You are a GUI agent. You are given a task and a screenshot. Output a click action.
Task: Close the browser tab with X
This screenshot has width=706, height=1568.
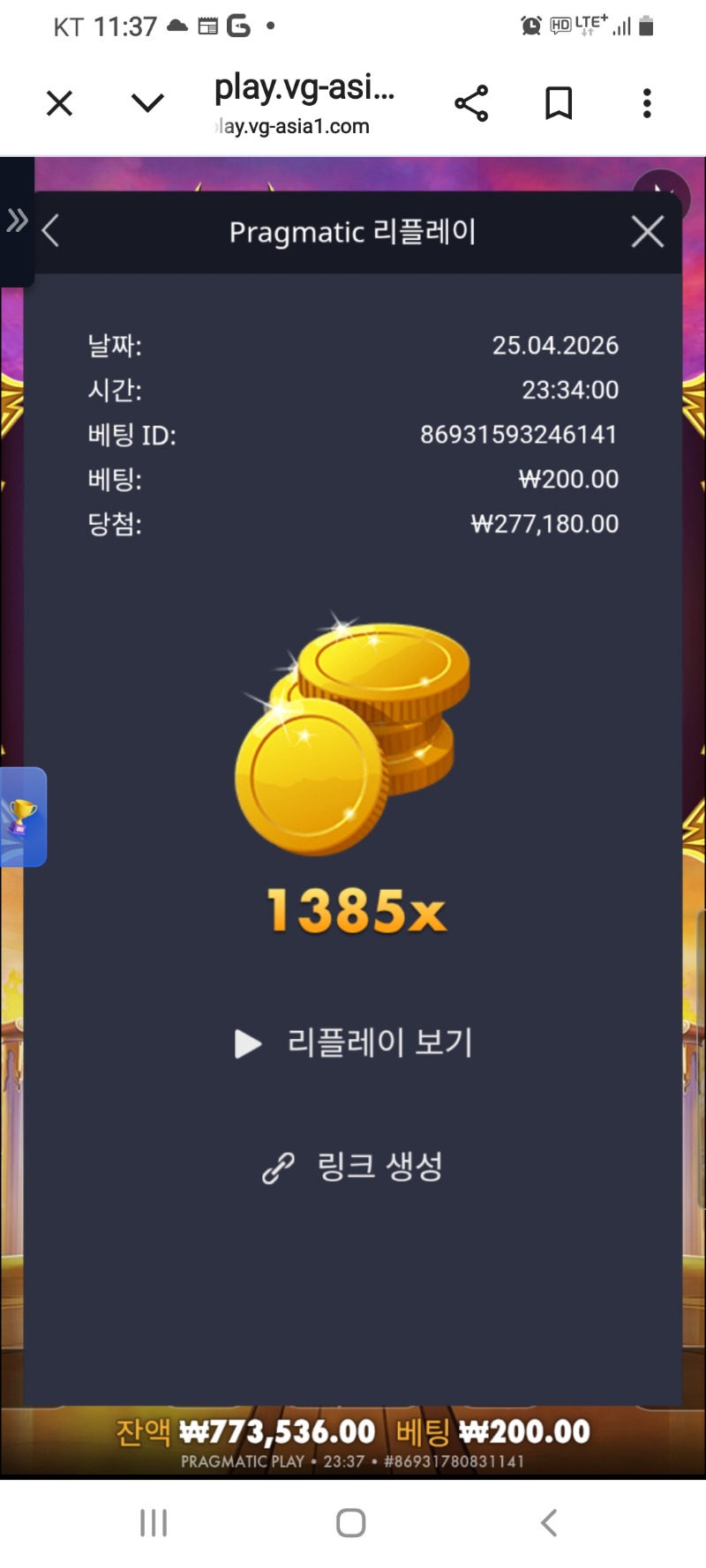tap(59, 104)
